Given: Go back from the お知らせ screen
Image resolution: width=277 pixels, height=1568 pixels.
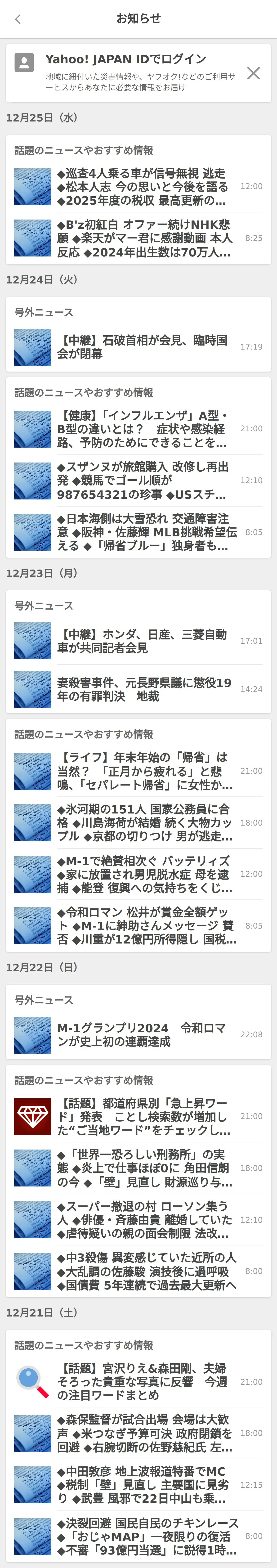Looking at the screenshot, I should click(x=18, y=19).
